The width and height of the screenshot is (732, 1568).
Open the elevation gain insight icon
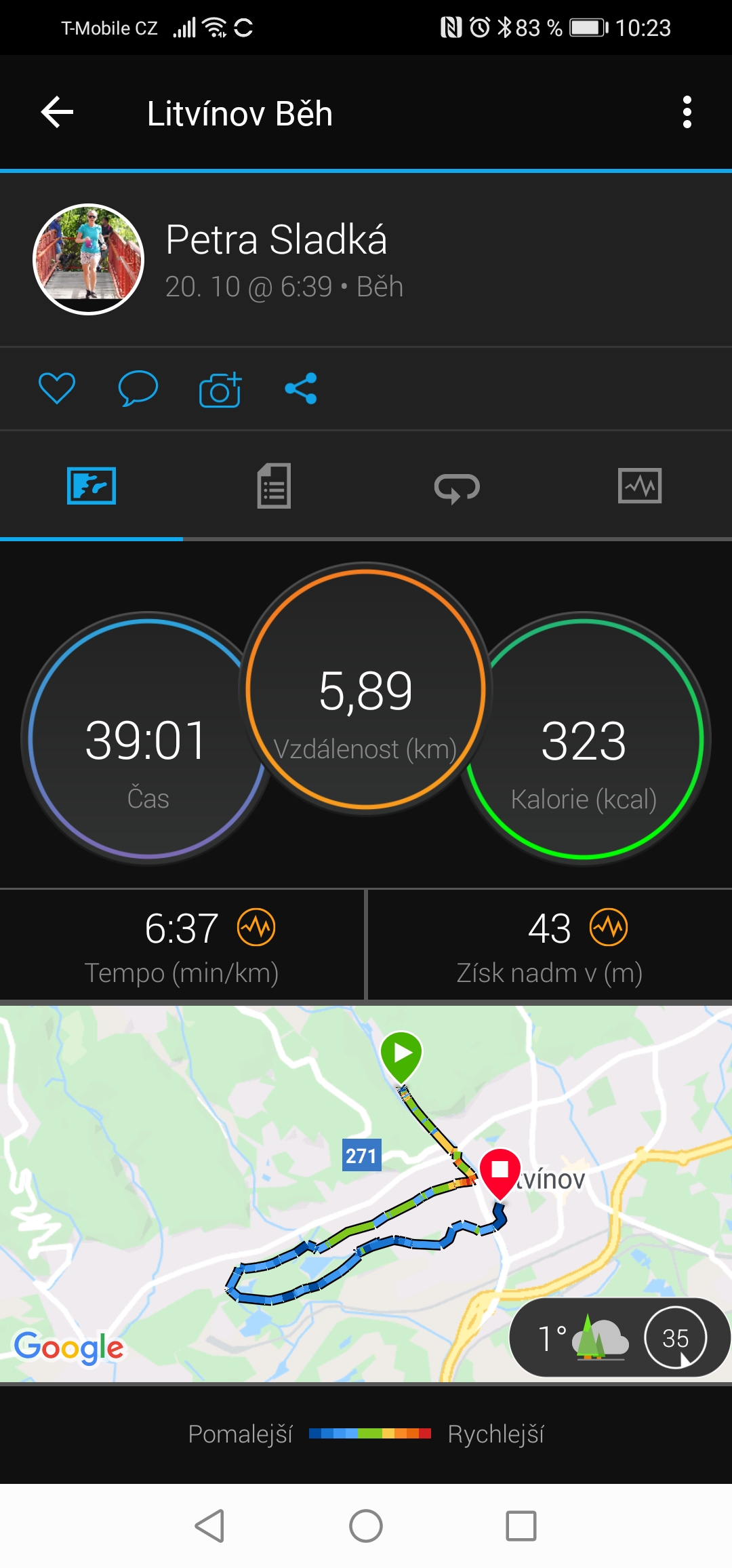609,927
